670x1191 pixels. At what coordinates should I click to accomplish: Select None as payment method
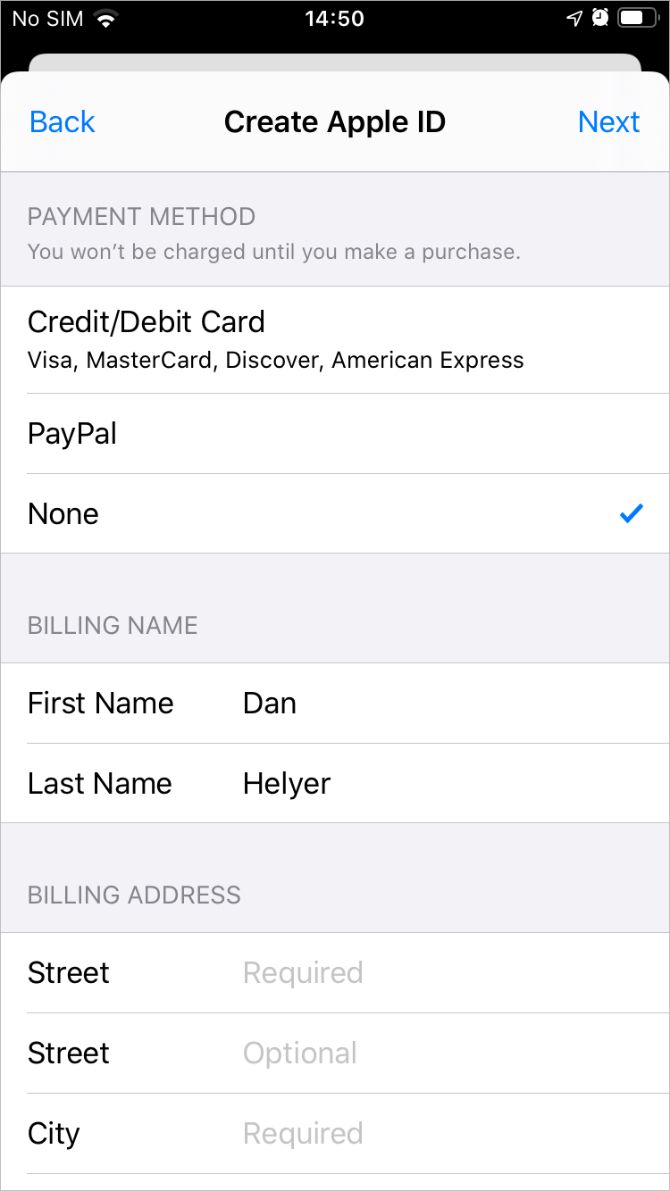335,513
